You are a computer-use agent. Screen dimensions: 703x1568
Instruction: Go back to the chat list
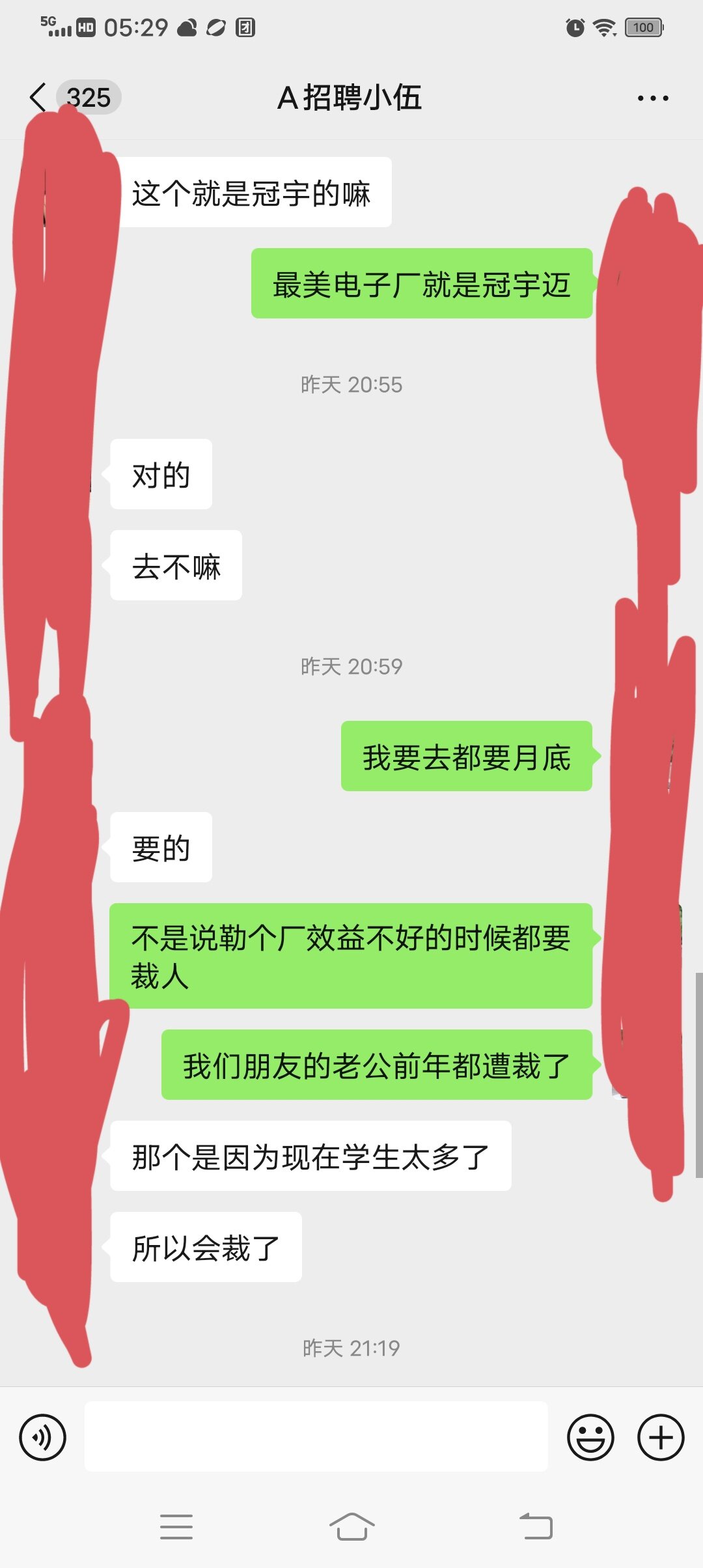38,98
